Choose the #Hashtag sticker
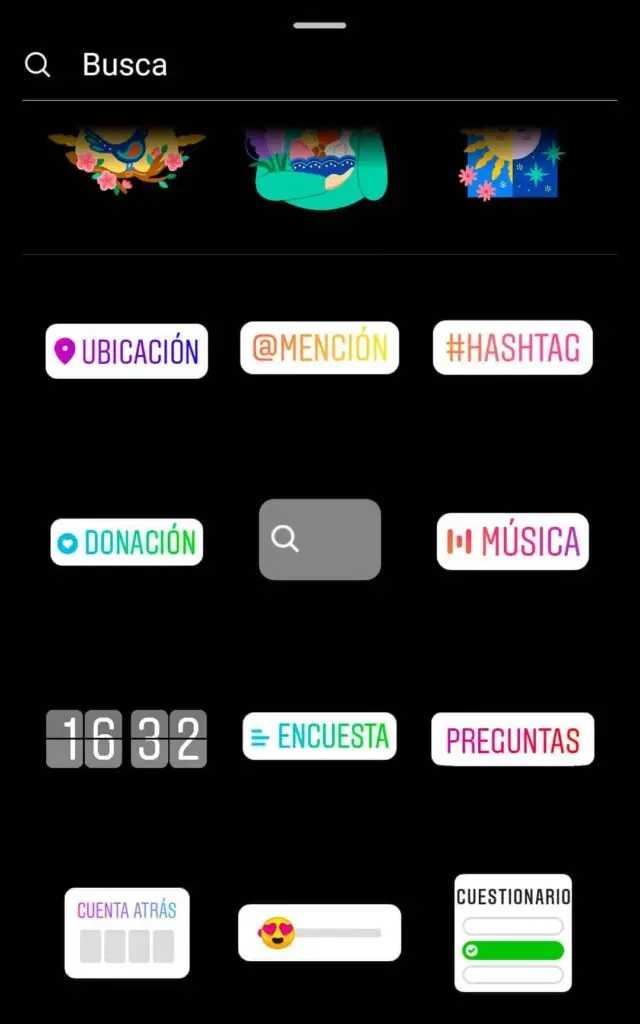The height and width of the screenshot is (1024, 640). [x=512, y=348]
